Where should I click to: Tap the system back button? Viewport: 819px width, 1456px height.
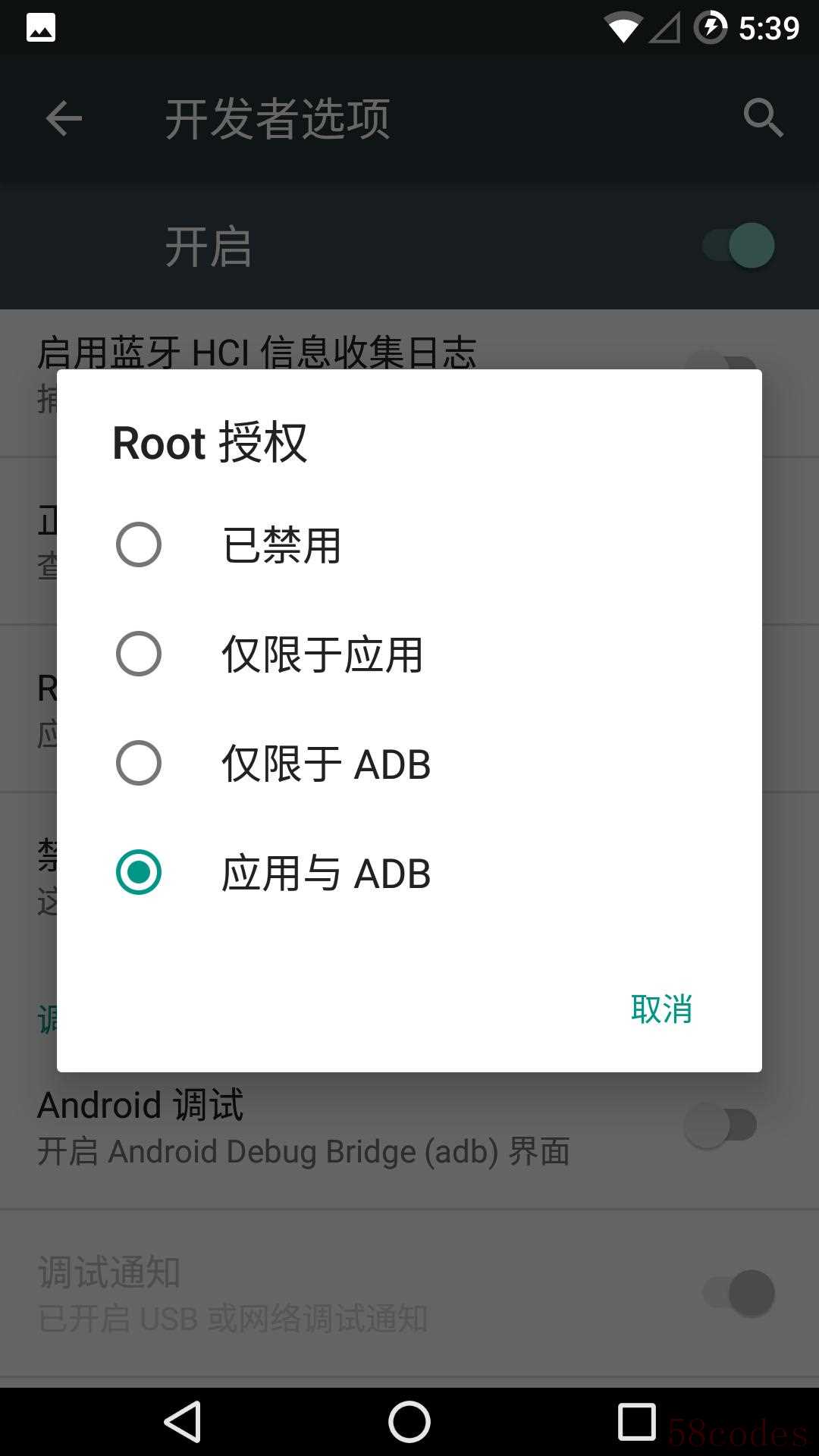pyautogui.click(x=183, y=1422)
